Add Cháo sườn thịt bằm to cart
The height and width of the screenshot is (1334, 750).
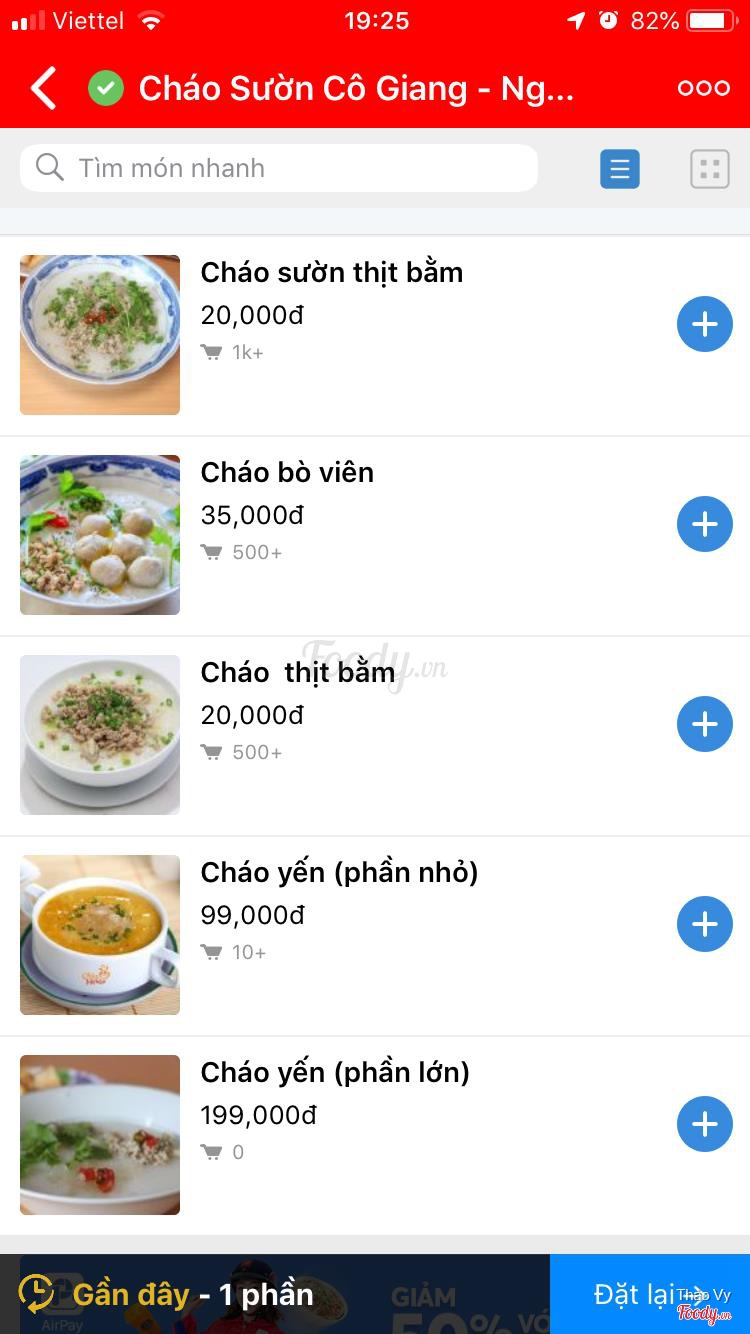pyautogui.click(x=705, y=325)
